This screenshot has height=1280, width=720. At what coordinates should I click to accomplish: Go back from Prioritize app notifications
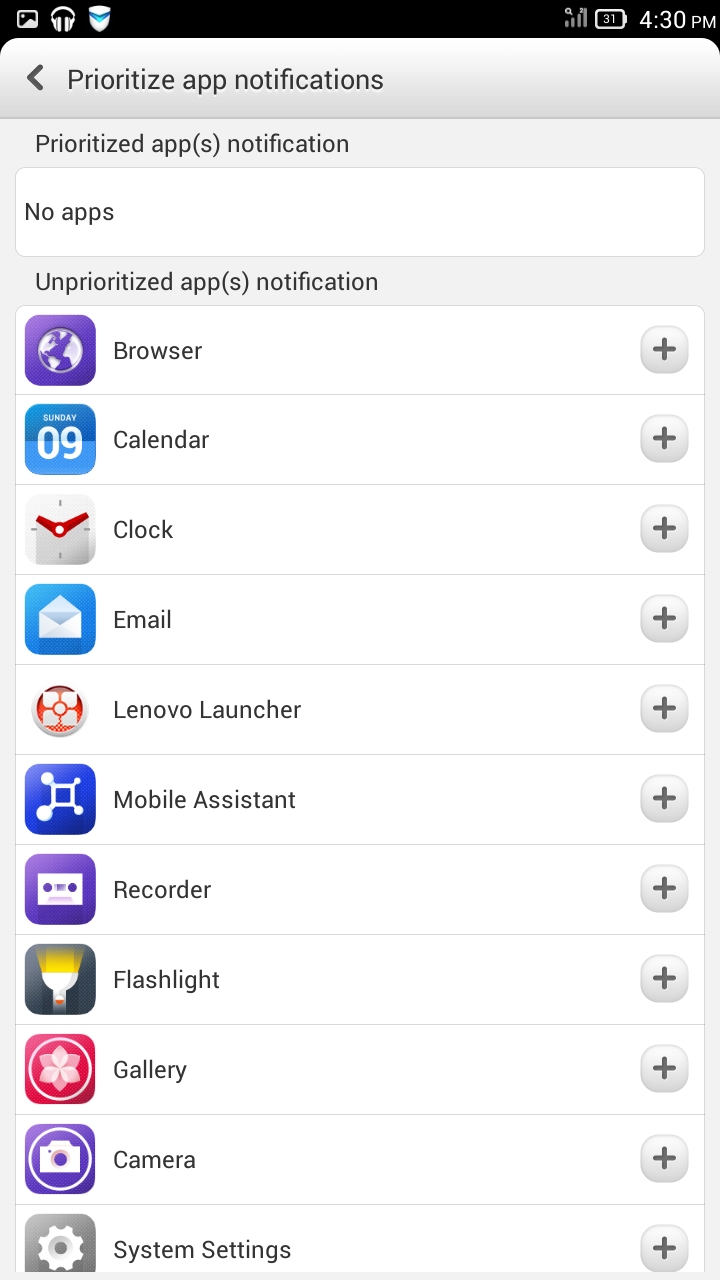click(x=36, y=78)
